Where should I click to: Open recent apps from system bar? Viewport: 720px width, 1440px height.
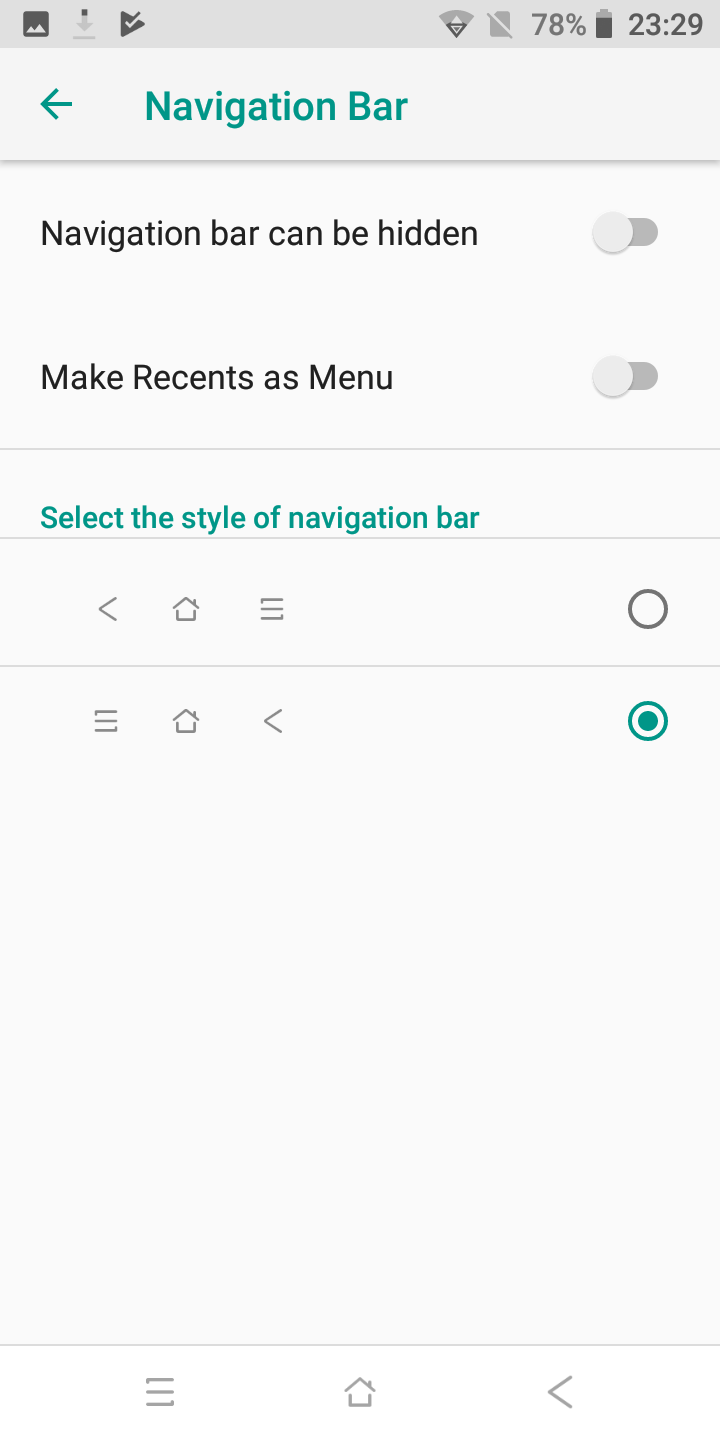160,1392
